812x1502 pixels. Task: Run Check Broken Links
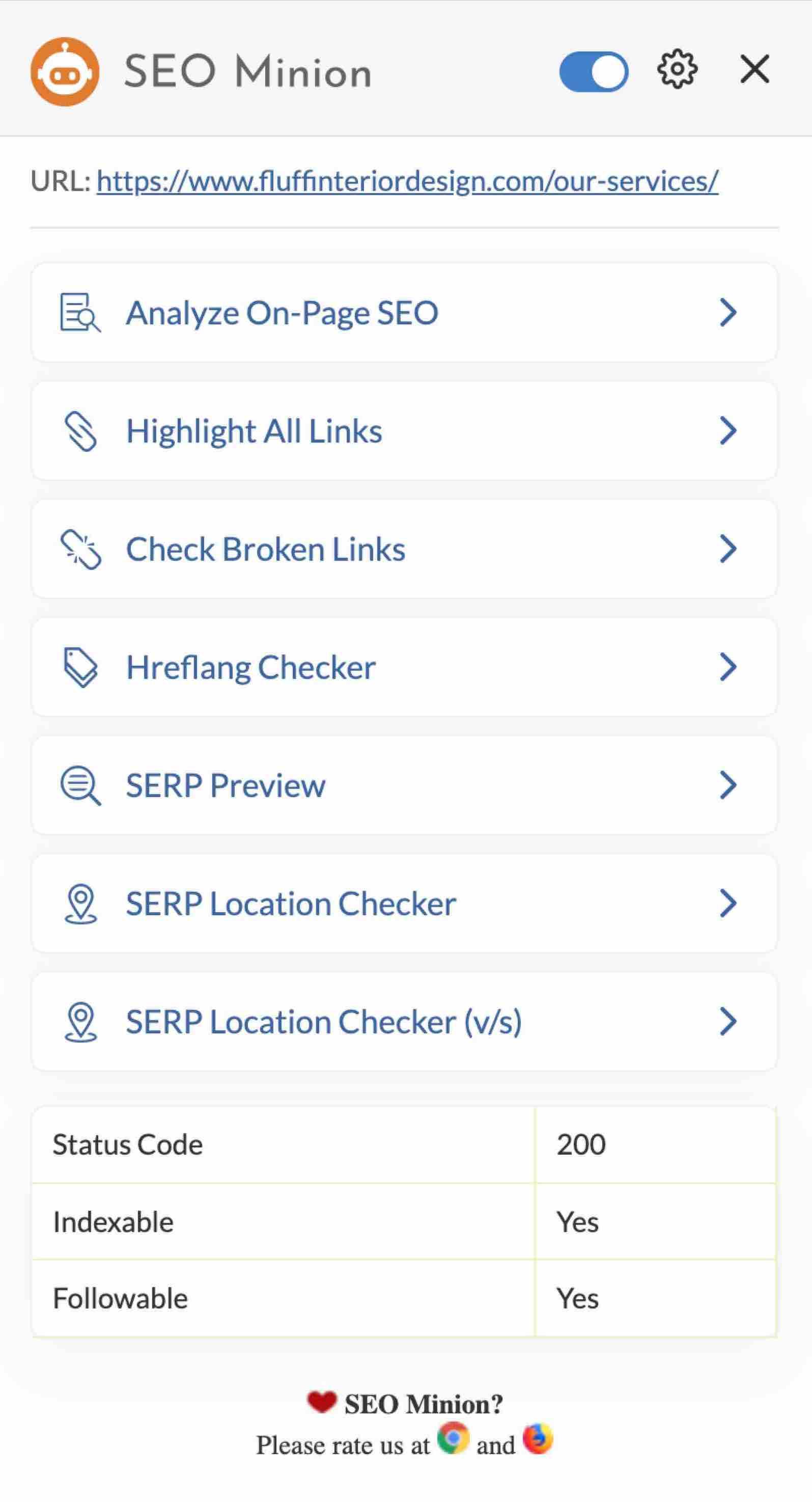(x=403, y=549)
